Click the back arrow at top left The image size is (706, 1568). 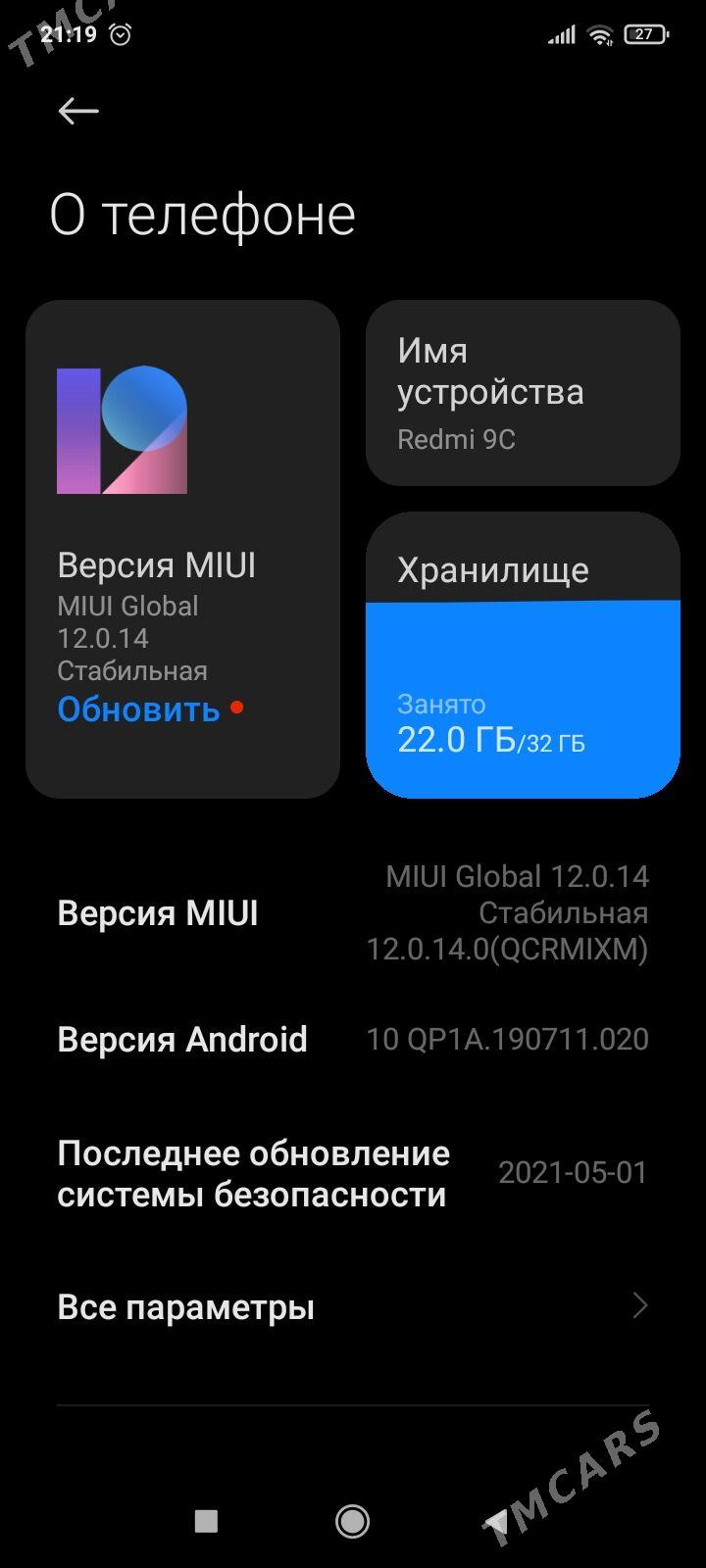(76, 110)
